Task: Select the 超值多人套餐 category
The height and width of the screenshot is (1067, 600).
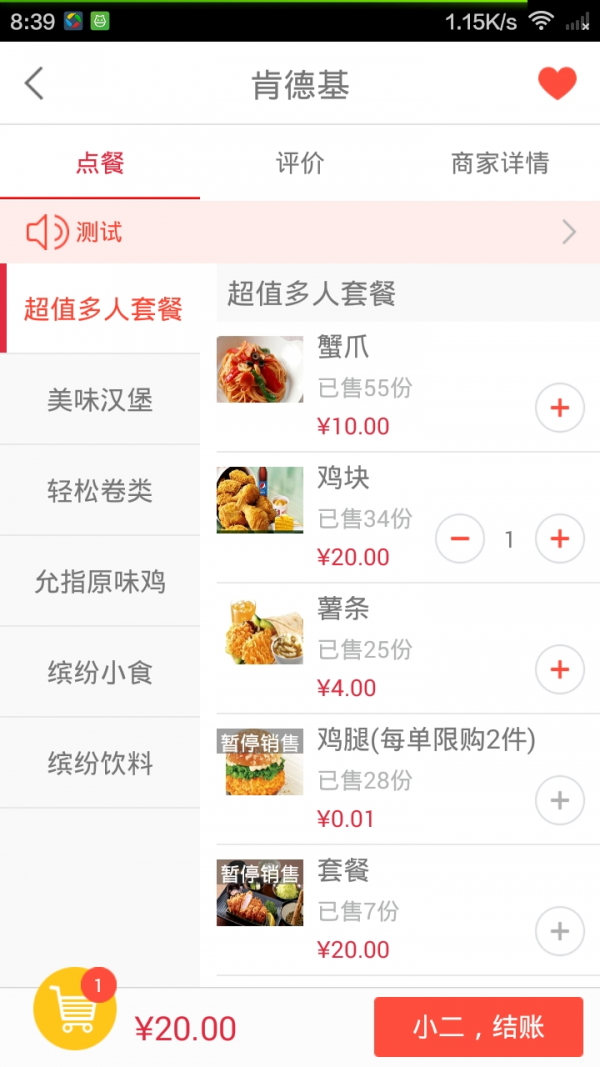Action: [102, 309]
